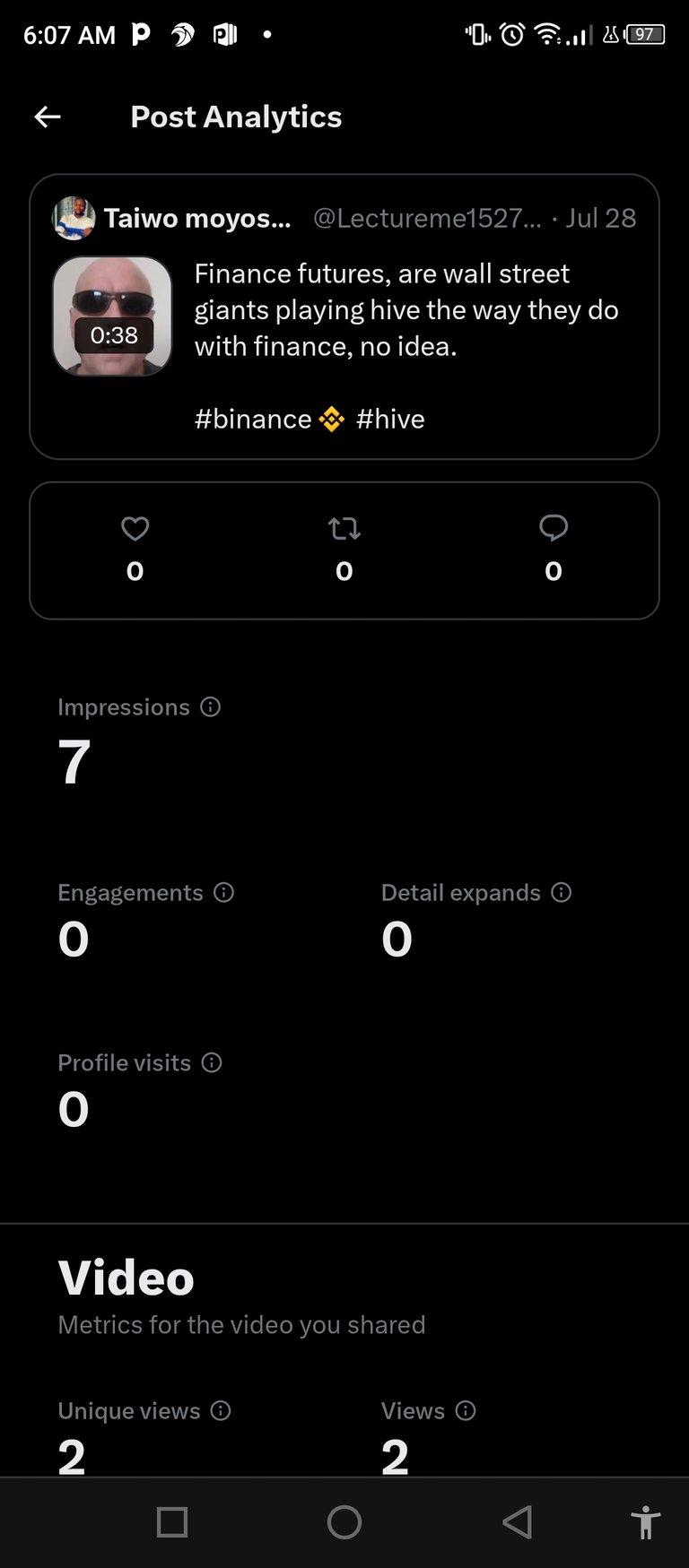The height and width of the screenshot is (1568, 689).
Task: Go to the home screen
Action: [344, 1522]
